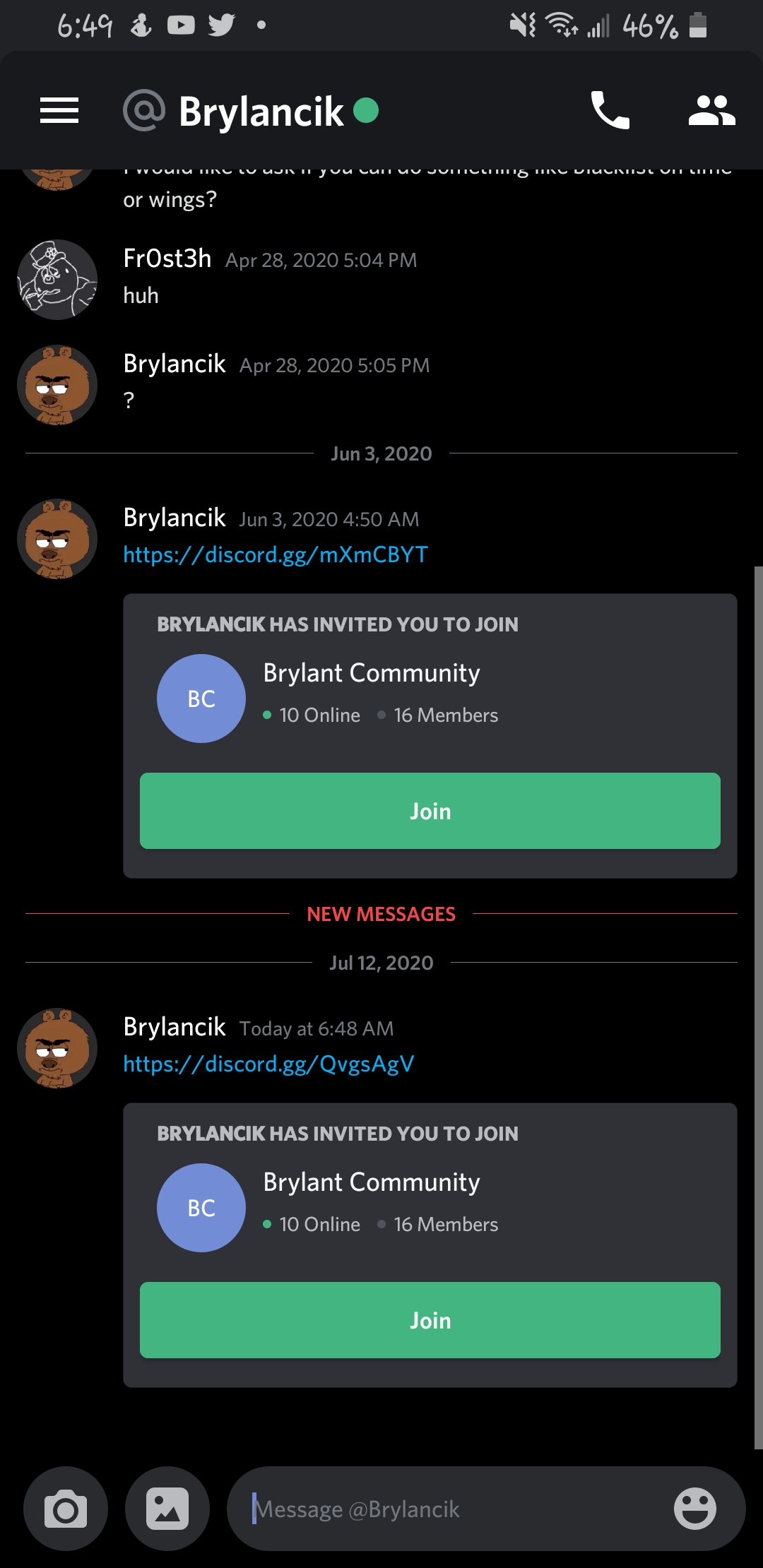Join Brylant Community from today's invite
763x1568 pixels.
[430, 1320]
